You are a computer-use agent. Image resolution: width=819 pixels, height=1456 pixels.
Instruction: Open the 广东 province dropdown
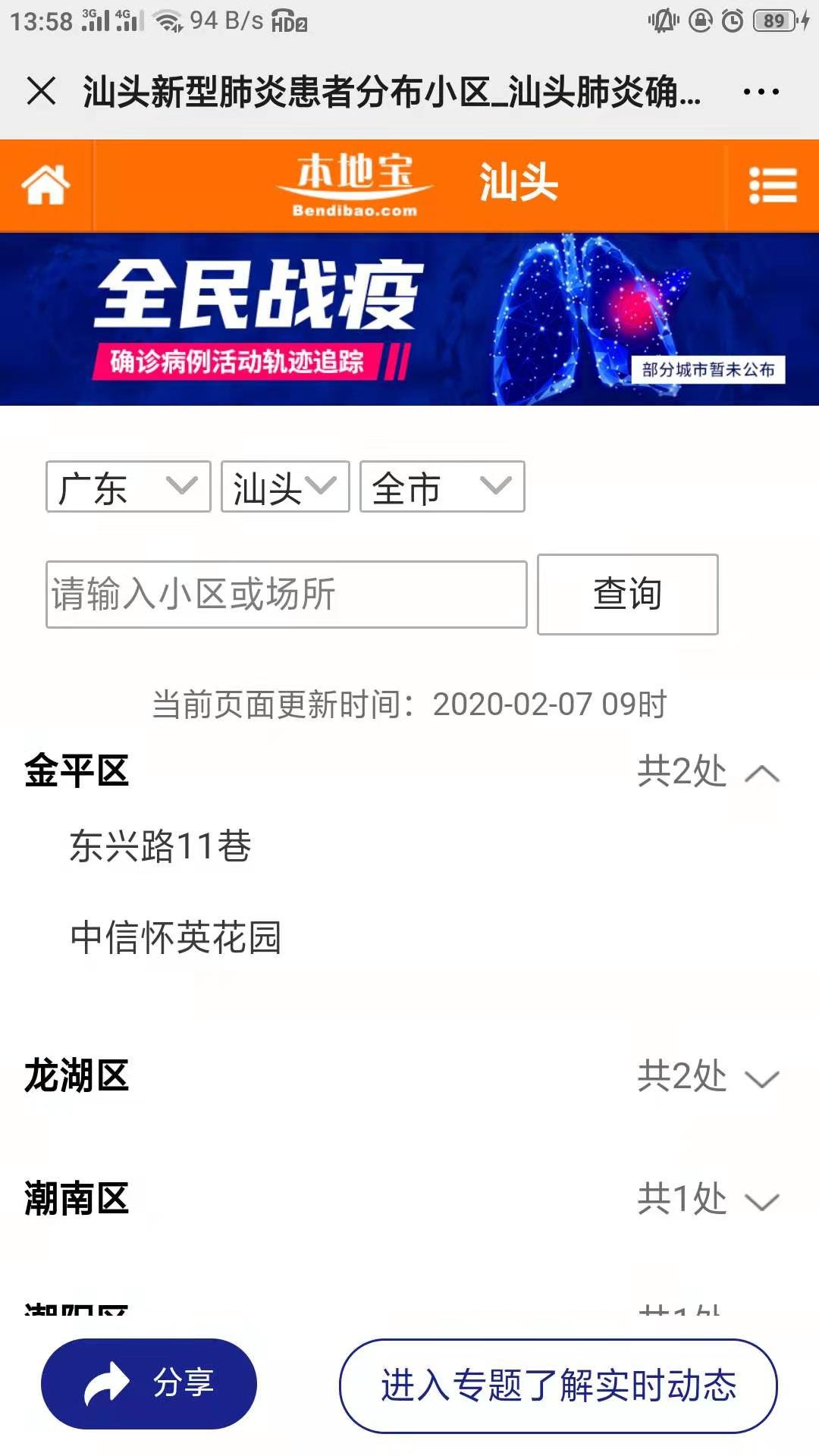point(128,487)
